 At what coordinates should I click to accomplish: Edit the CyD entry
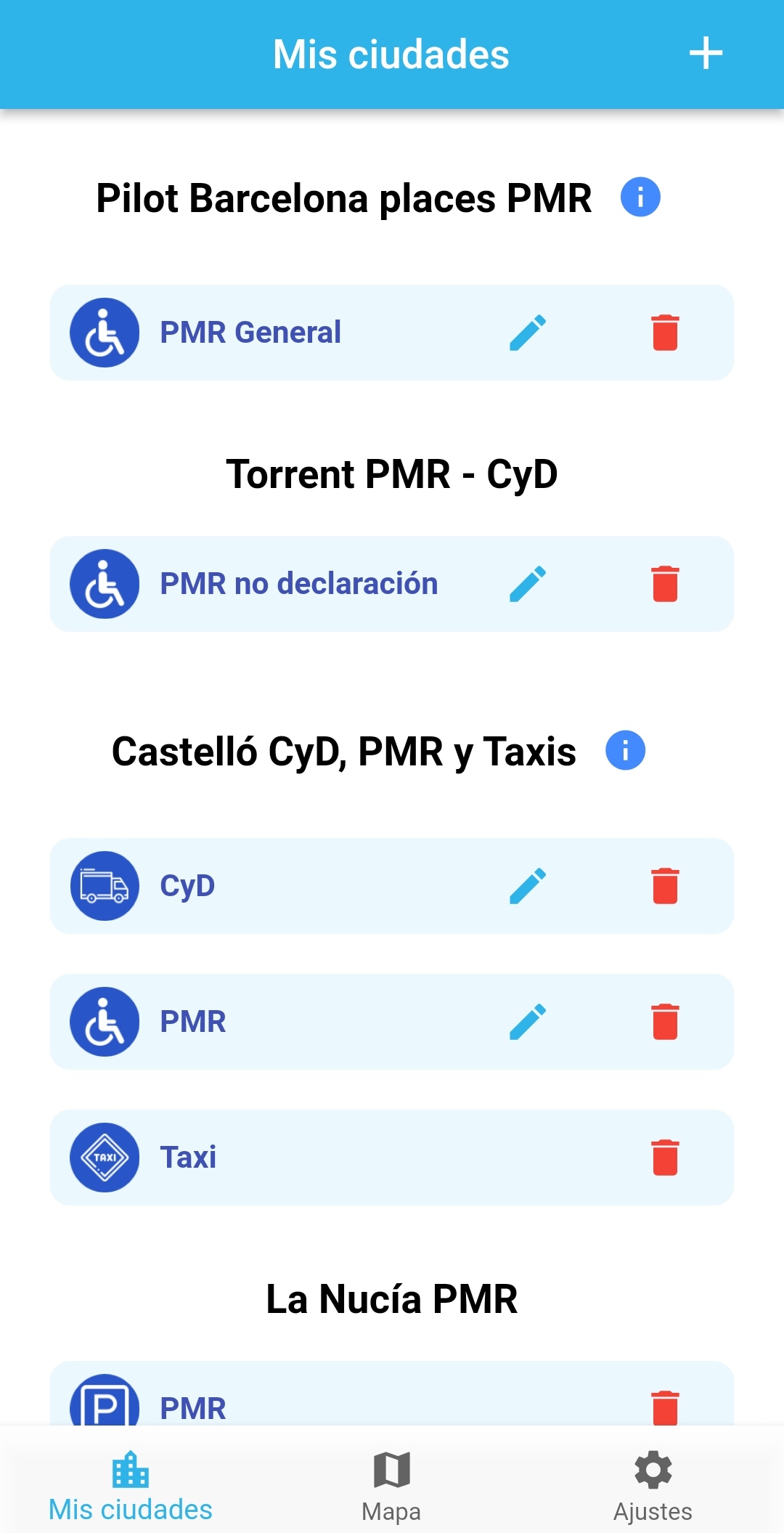[x=528, y=886]
